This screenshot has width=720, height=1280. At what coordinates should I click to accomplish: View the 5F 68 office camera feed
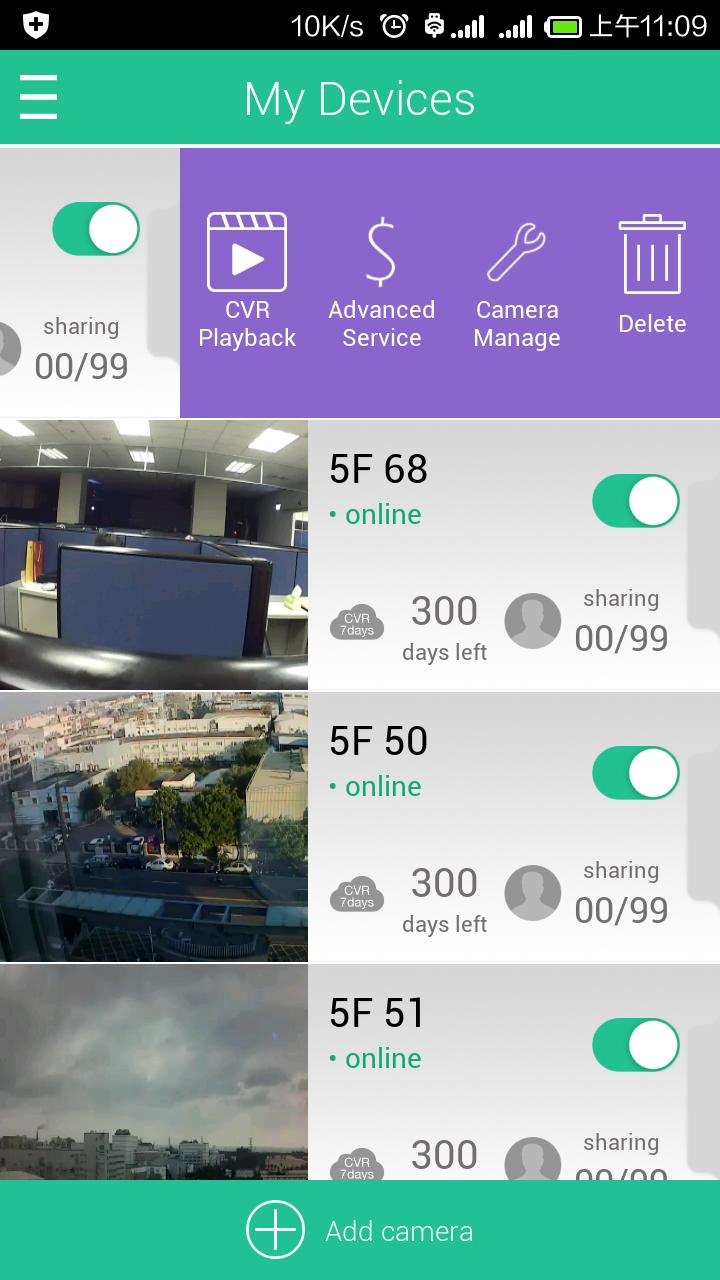pyautogui.click(x=154, y=555)
